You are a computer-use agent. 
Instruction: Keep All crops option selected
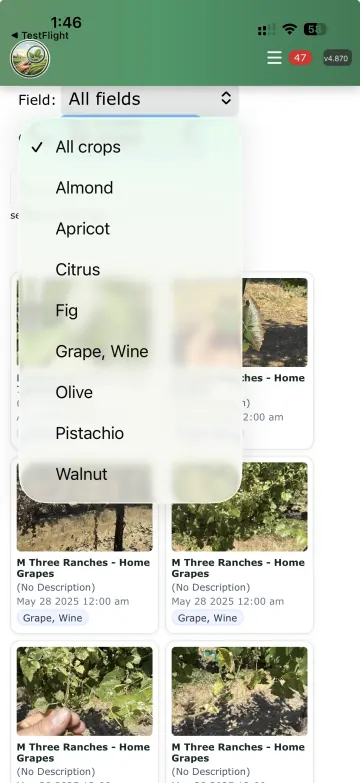[x=131, y=147]
